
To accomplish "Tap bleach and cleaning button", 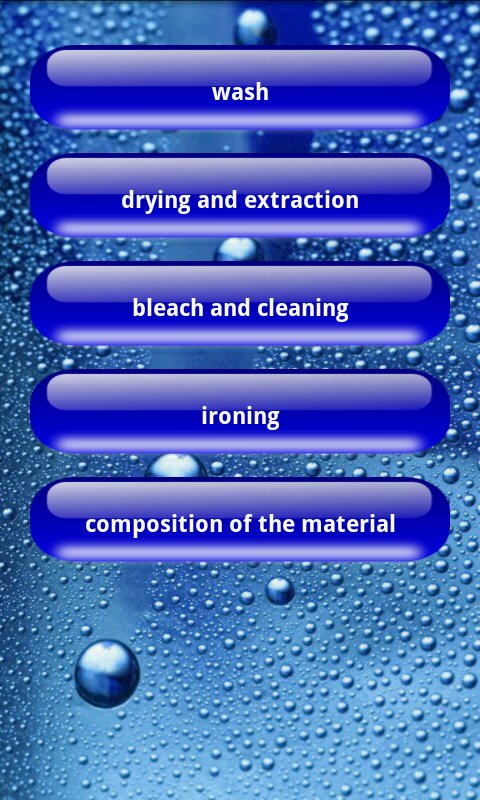I will click(x=240, y=304).
